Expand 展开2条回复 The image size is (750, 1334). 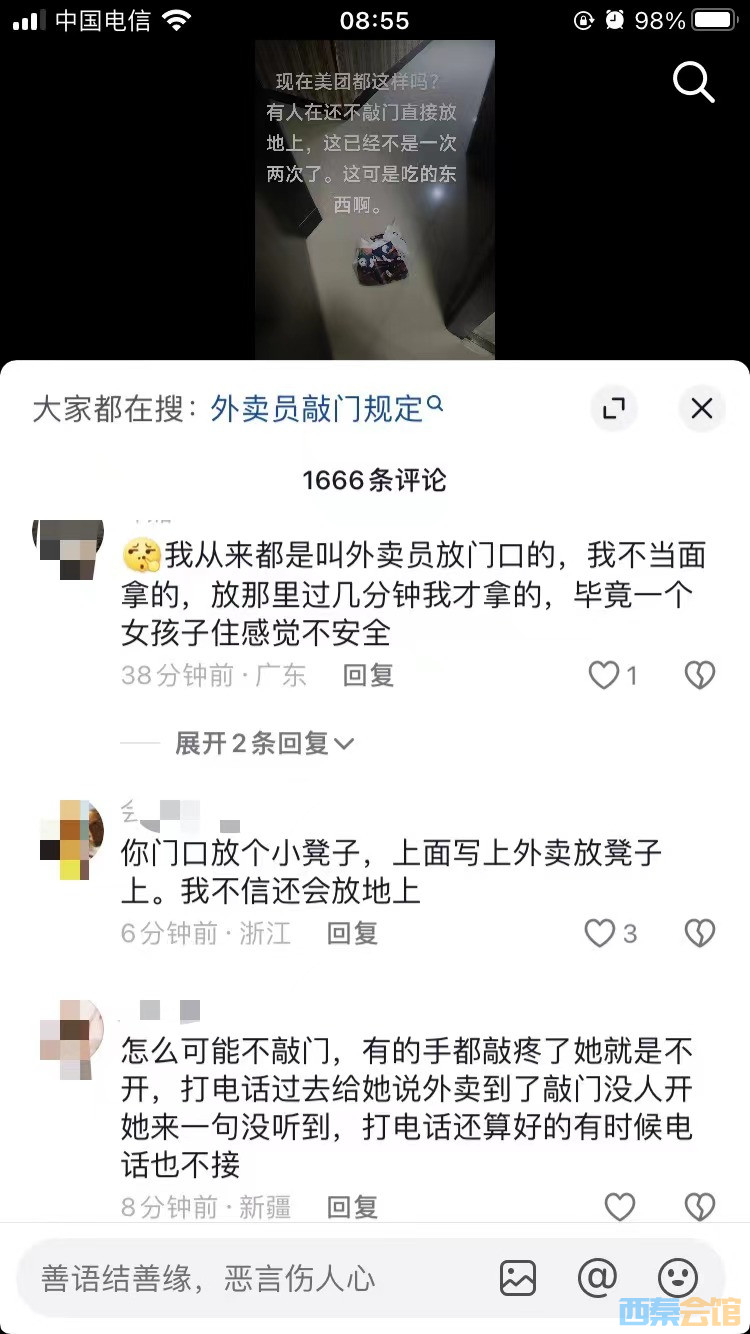pyautogui.click(x=264, y=743)
